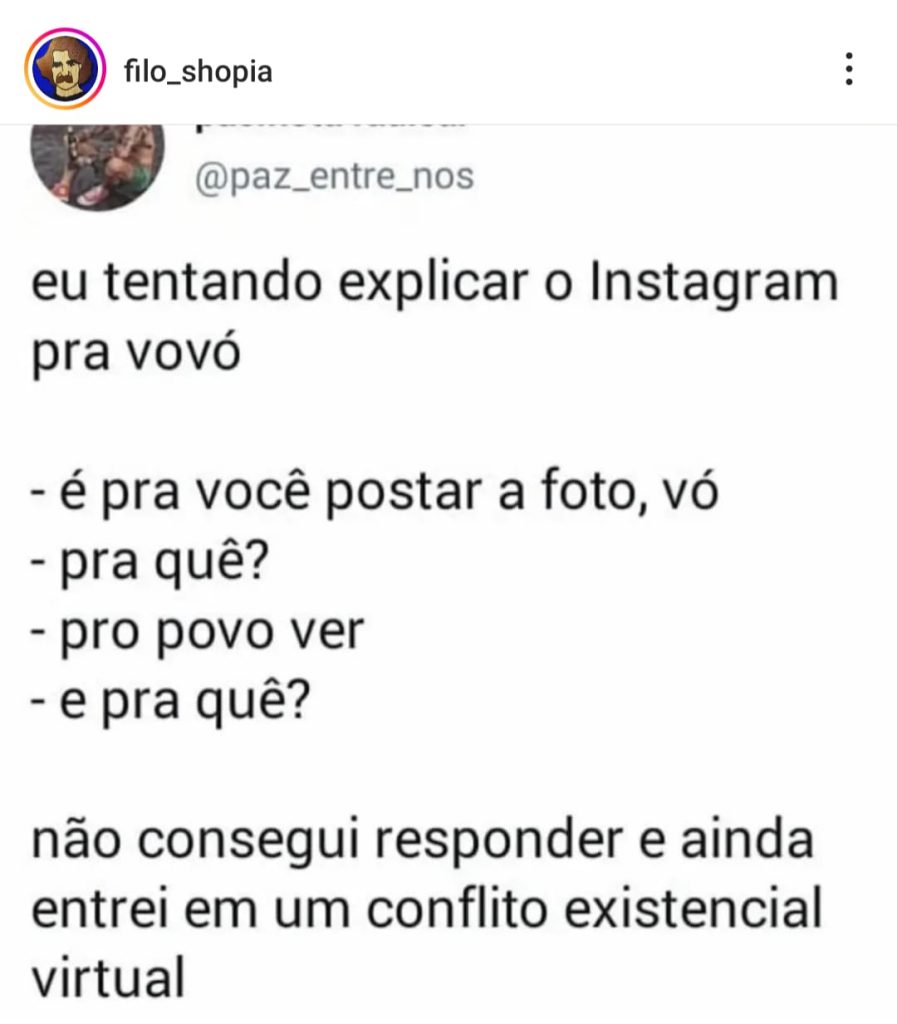Open the filo_shopia username profile
The height and width of the screenshot is (1024, 897).
tap(197, 72)
